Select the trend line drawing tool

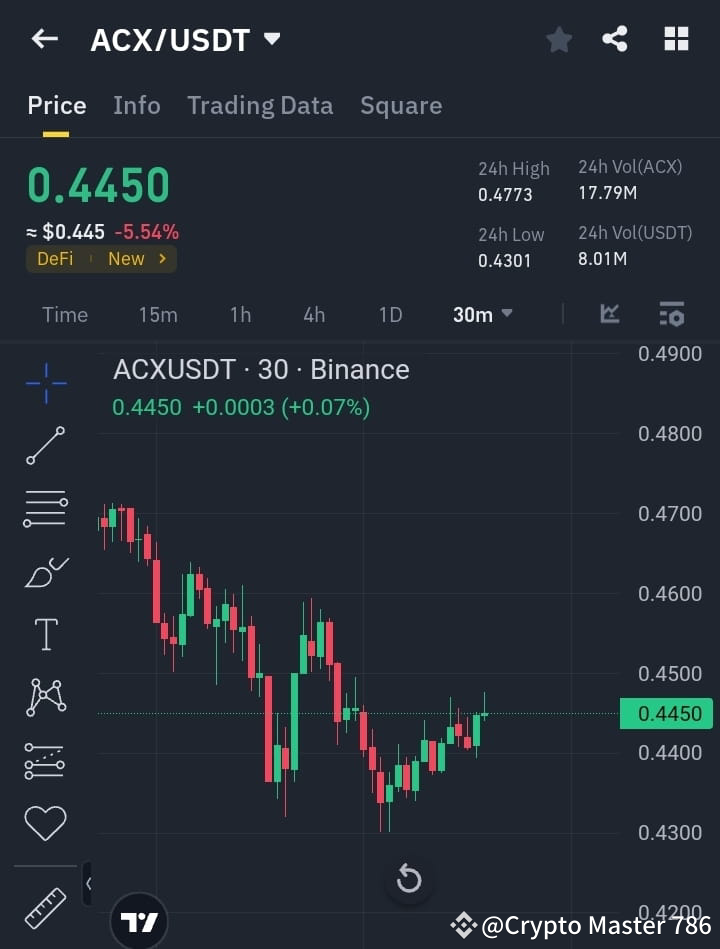[44, 446]
